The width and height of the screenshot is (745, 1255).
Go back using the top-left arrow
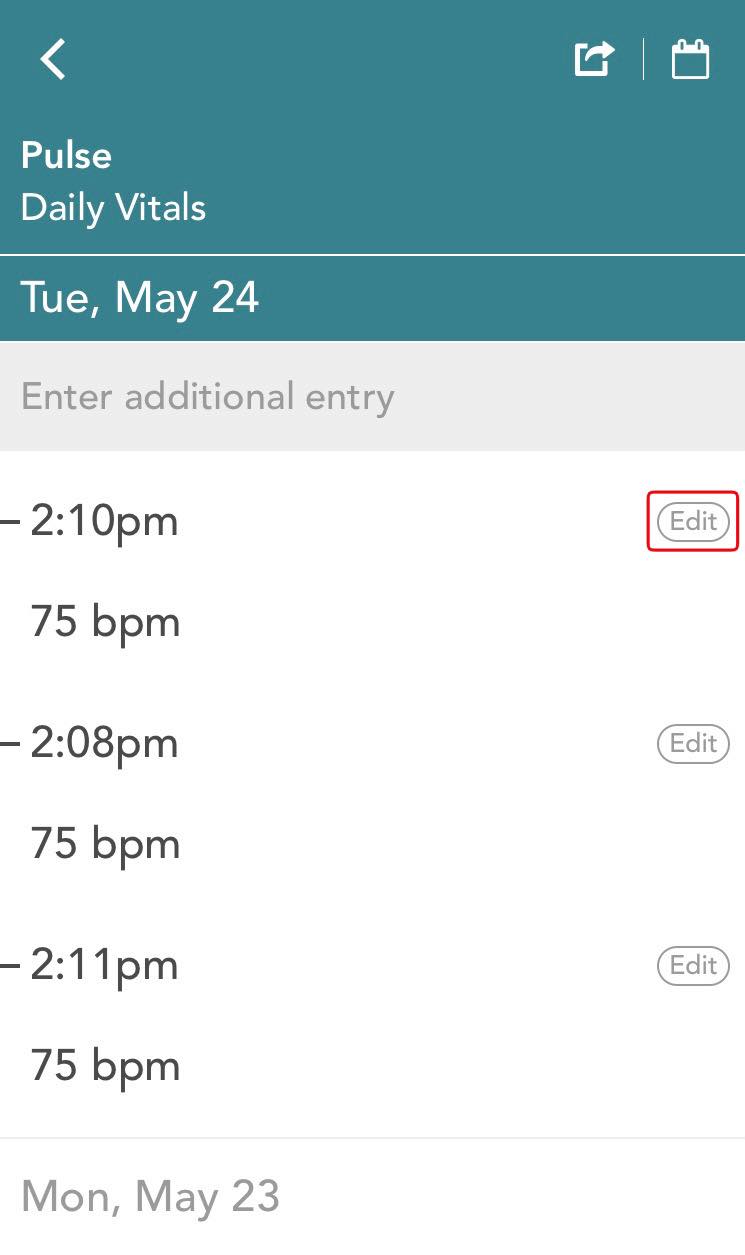tap(53, 59)
